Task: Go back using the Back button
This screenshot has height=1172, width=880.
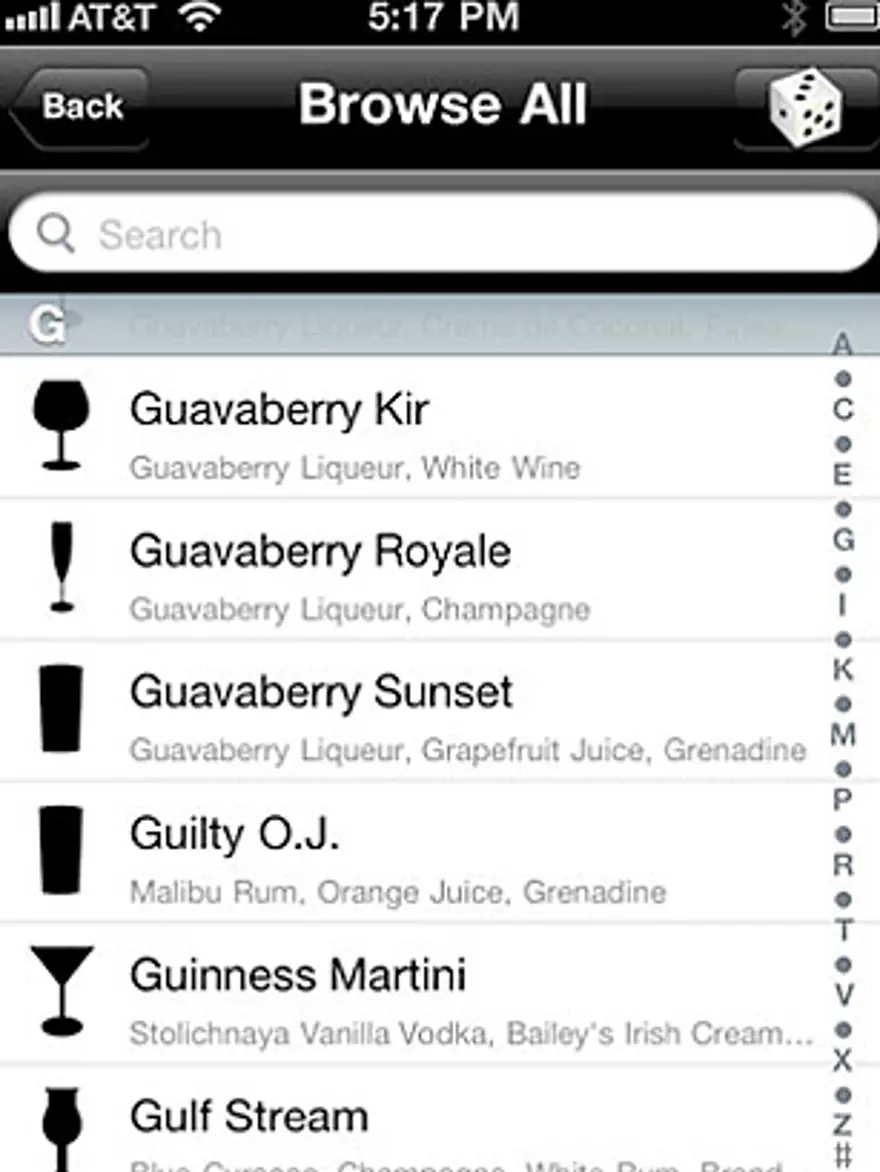Action: pyautogui.click(x=82, y=106)
